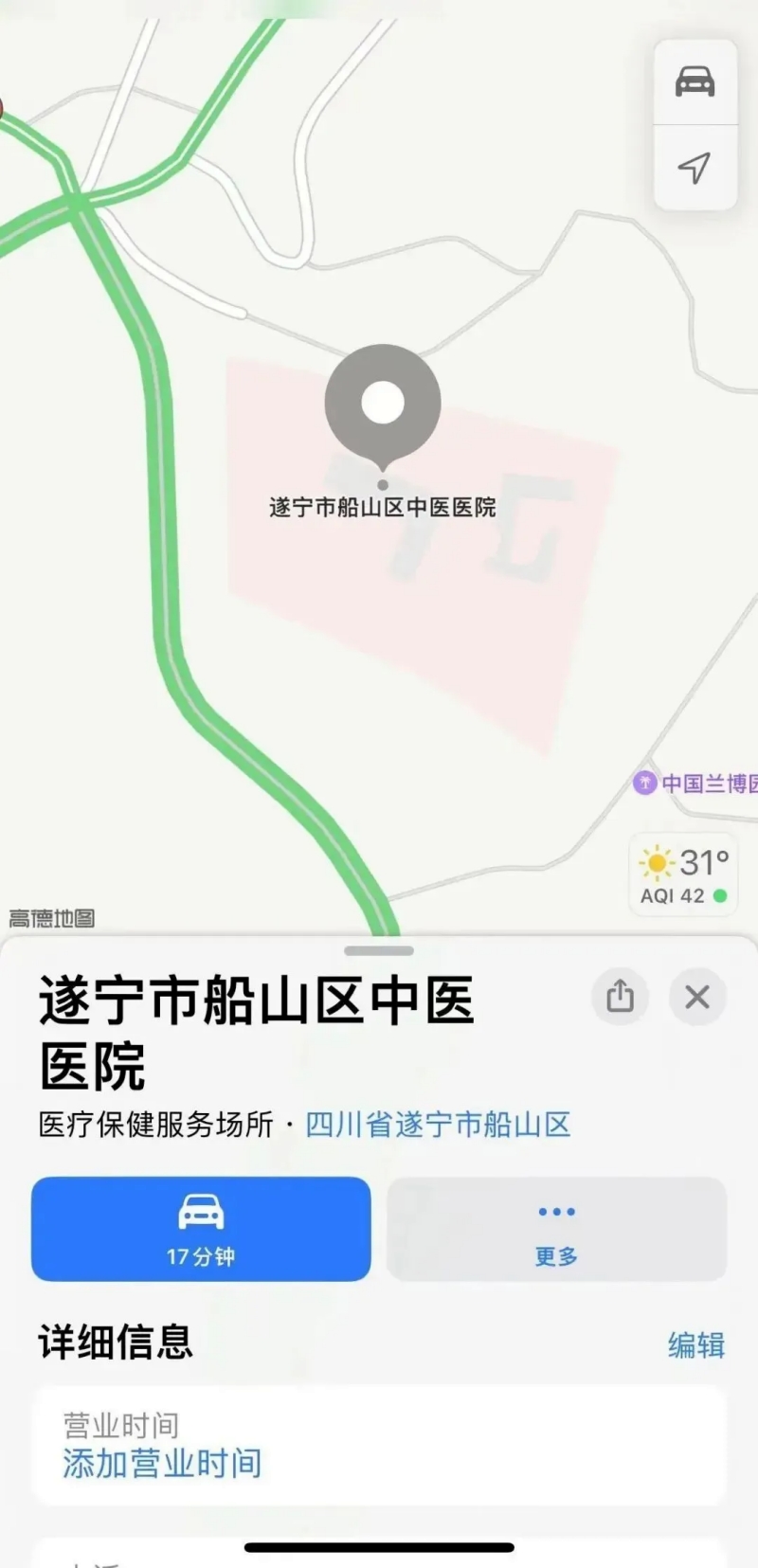
Task: Tap the card's grabber handle
Action: coord(379,950)
